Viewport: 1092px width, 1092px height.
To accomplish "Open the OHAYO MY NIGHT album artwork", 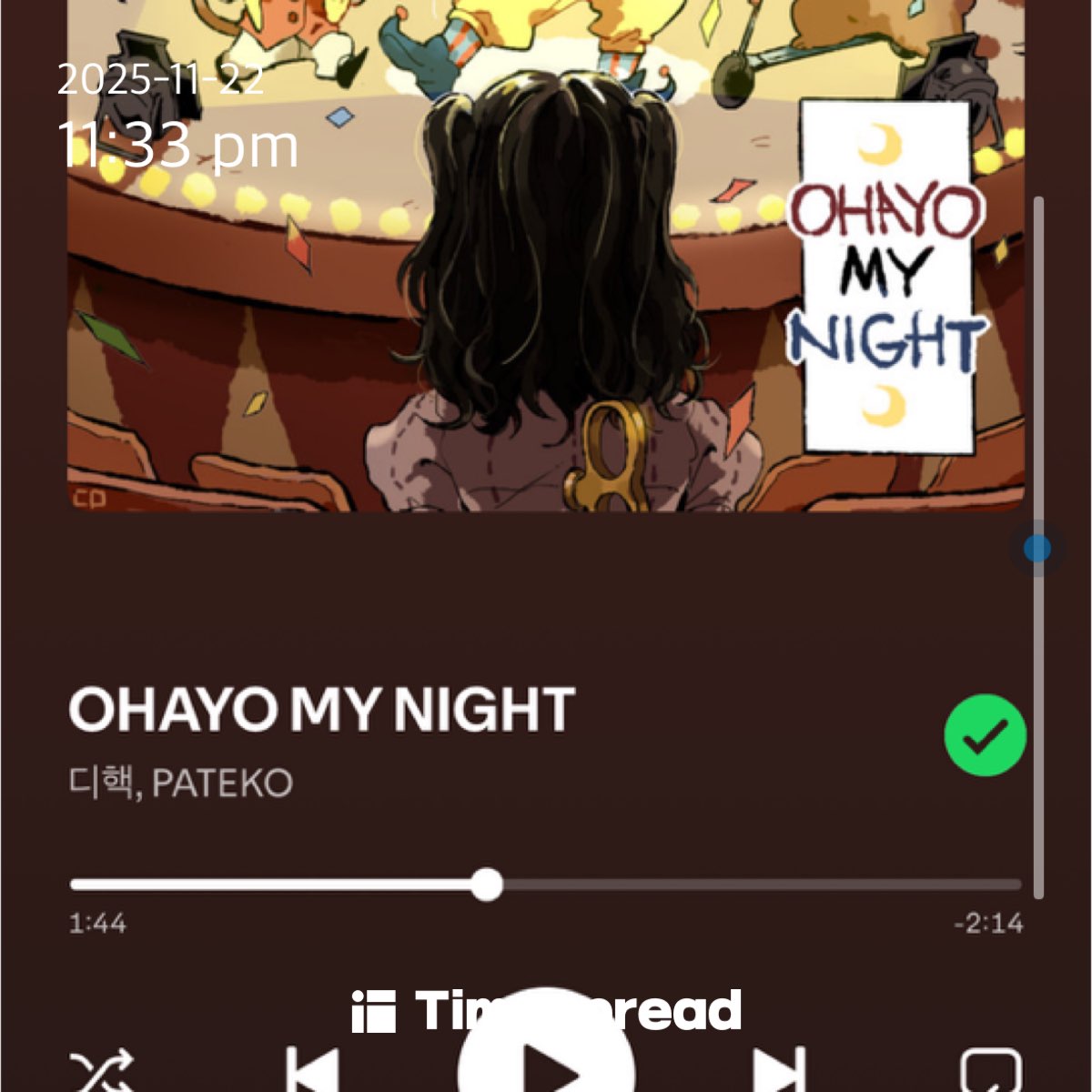I will pos(546,273).
